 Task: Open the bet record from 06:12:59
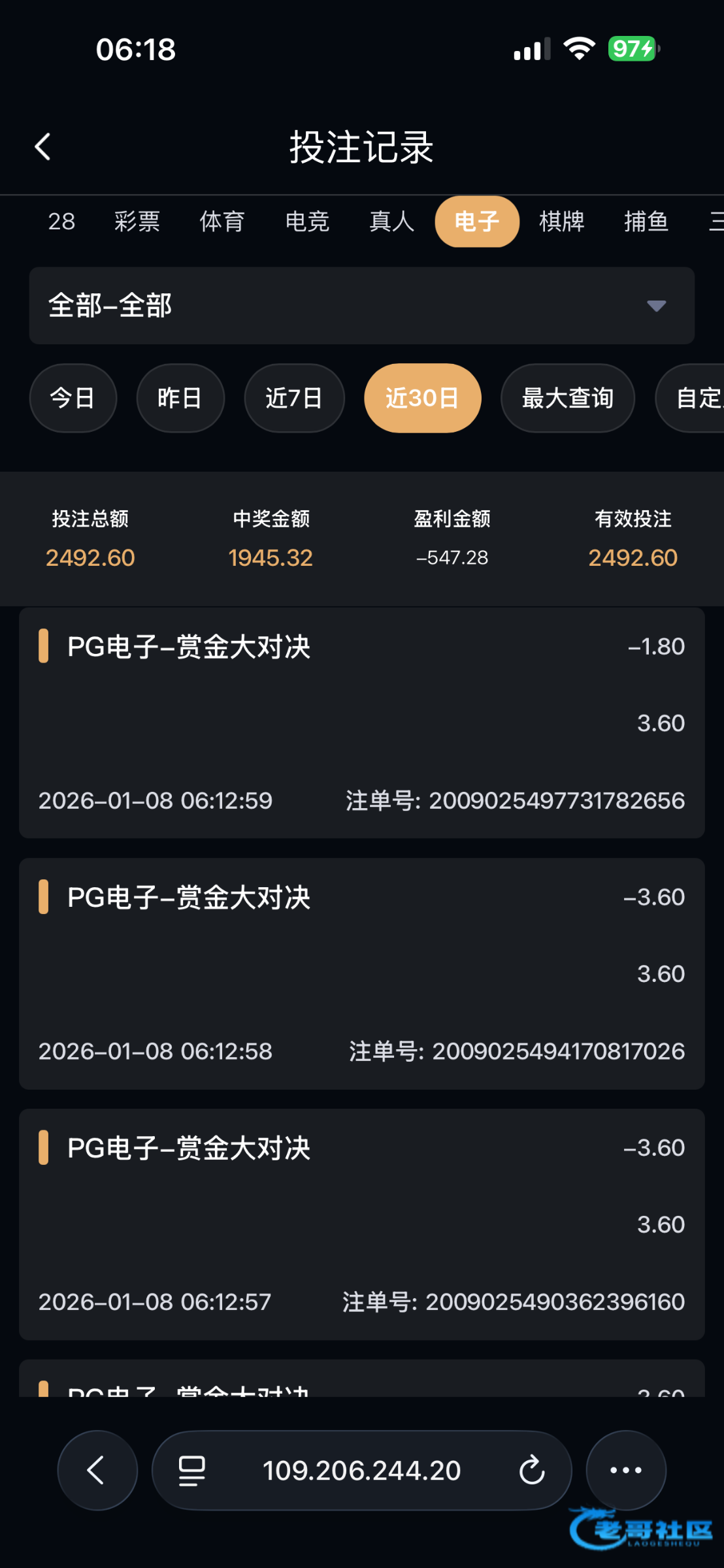[x=361, y=723]
